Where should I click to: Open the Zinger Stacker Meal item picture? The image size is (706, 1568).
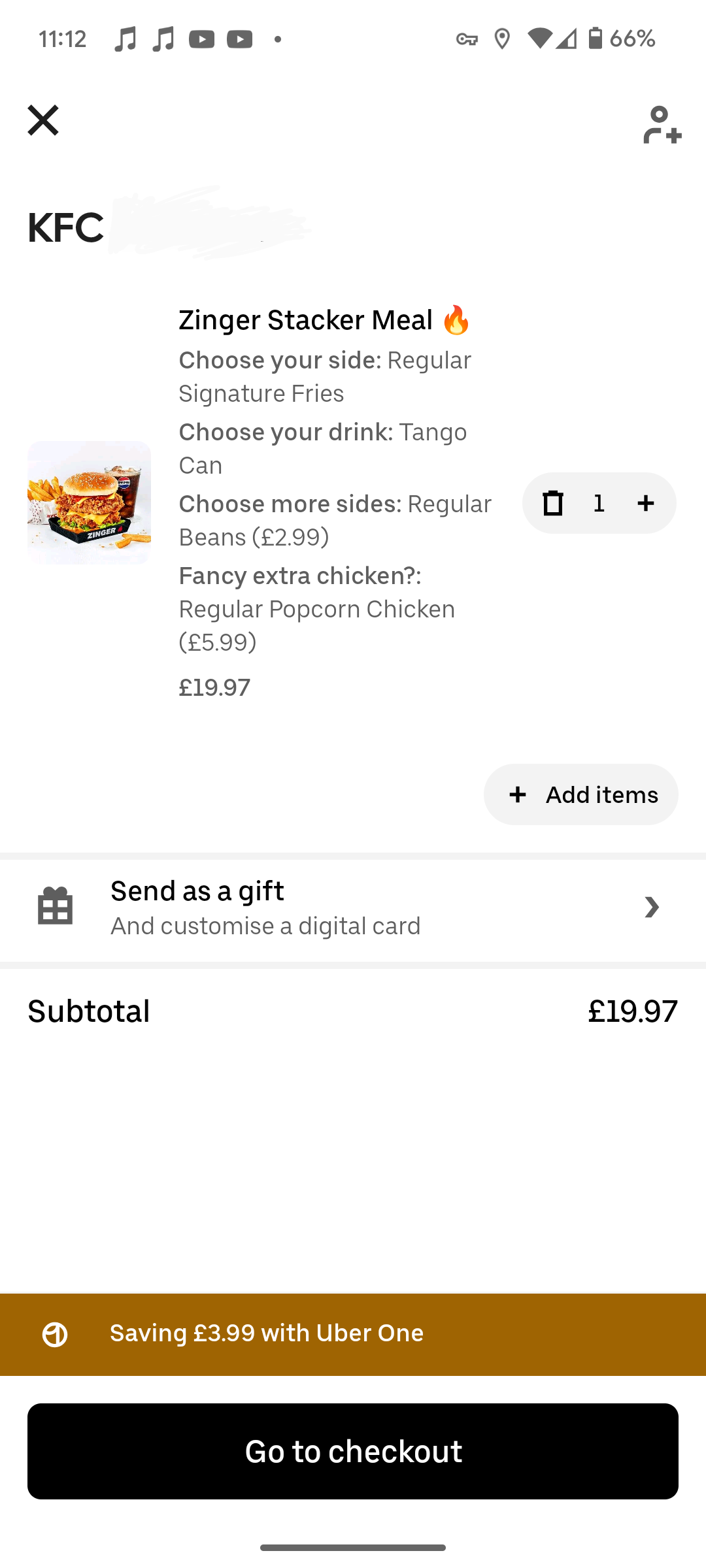pos(90,502)
